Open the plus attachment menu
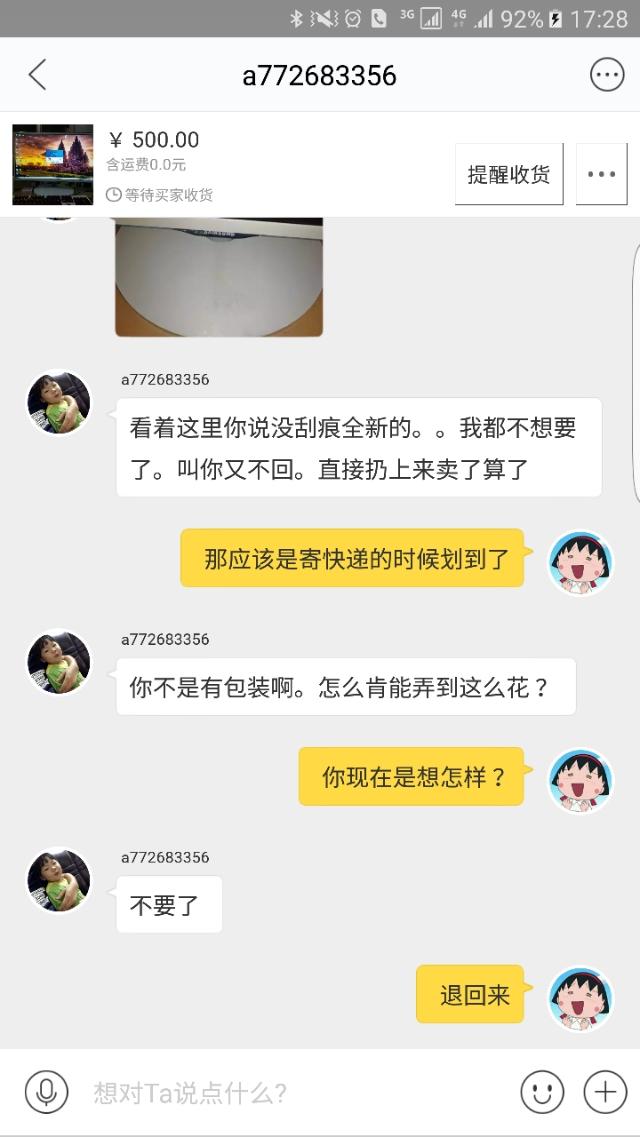Viewport: 640px width, 1137px height. point(605,1092)
